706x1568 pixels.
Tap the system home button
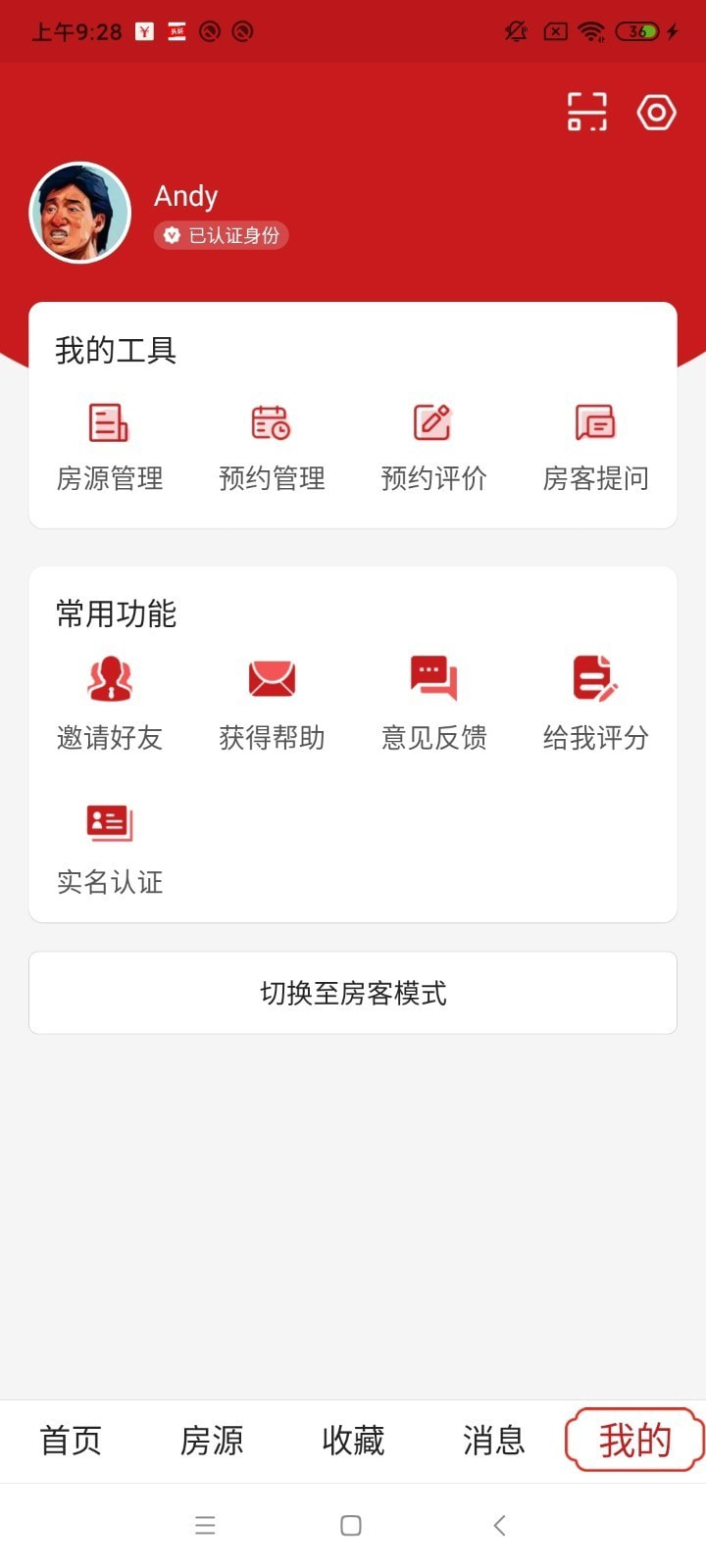[x=351, y=1525]
